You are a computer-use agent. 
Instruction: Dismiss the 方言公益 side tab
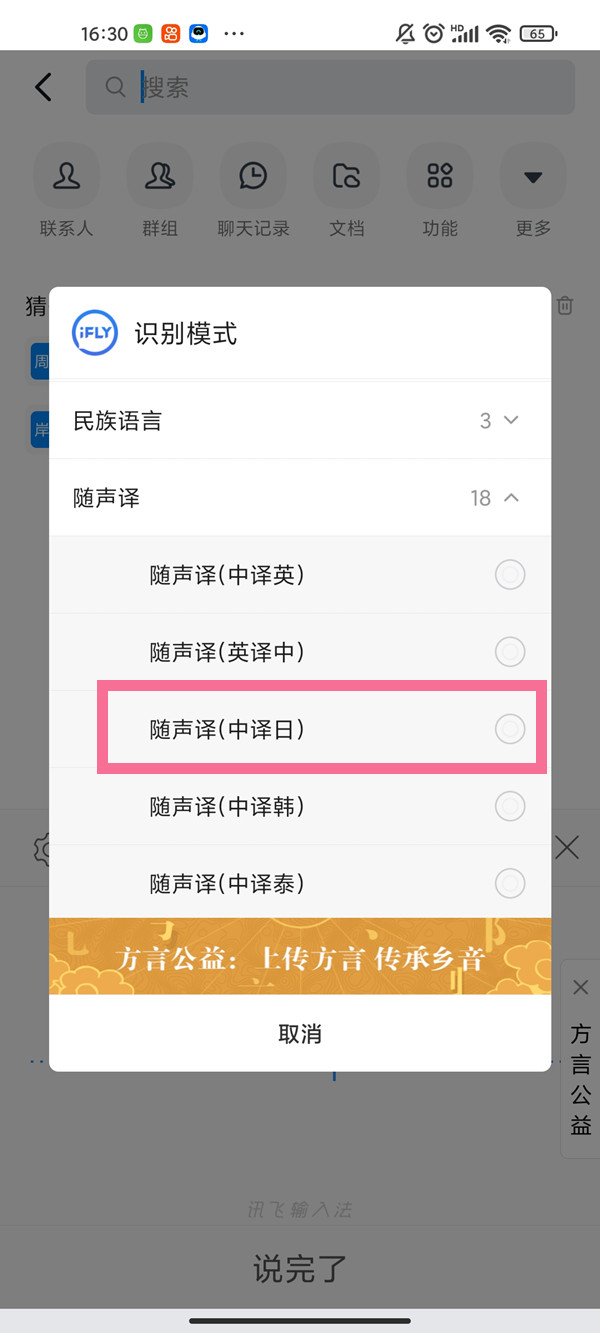pyautogui.click(x=581, y=988)
